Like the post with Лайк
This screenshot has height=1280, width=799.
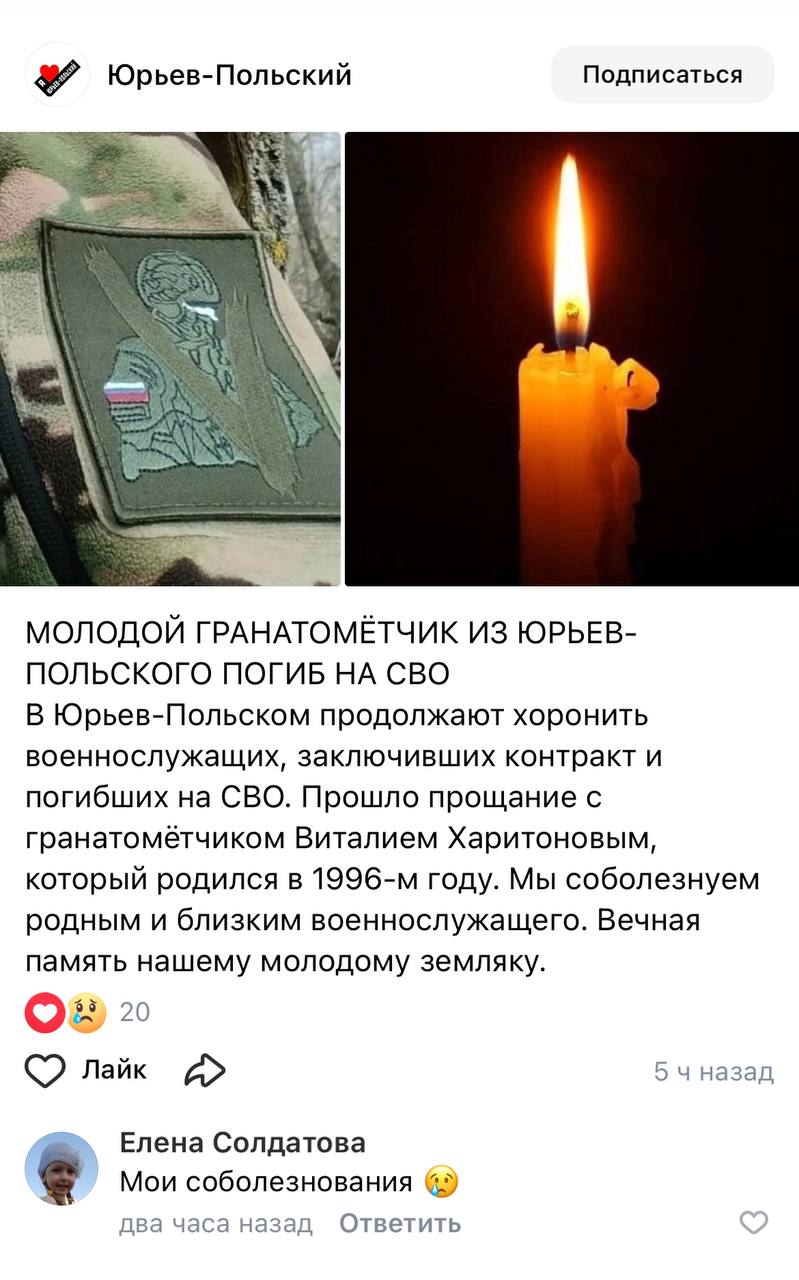click(86, 1070)
